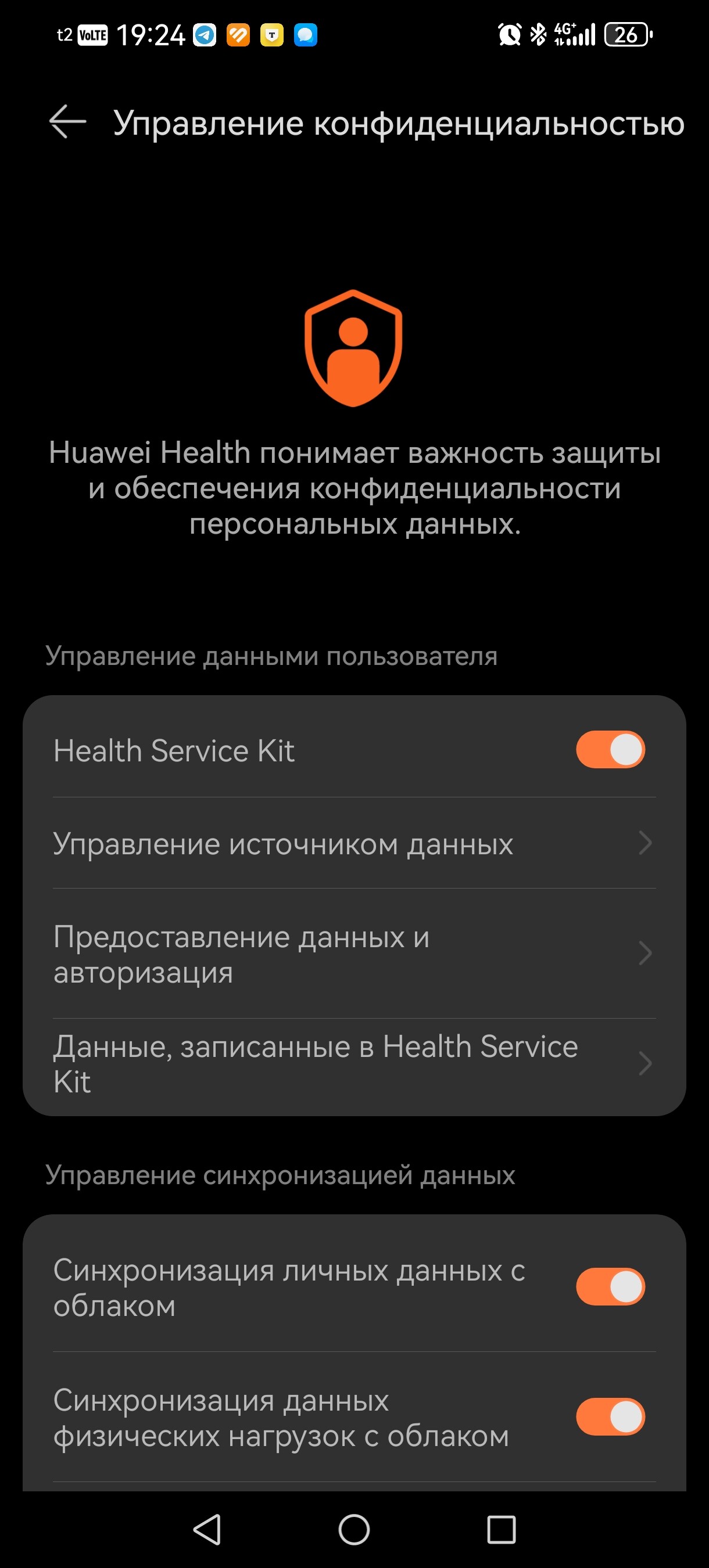The height and width of the screenshot is (1568, 709).
Task: Disable Синхронизация личных данных с облаком
Action: tap(610, 1287)
